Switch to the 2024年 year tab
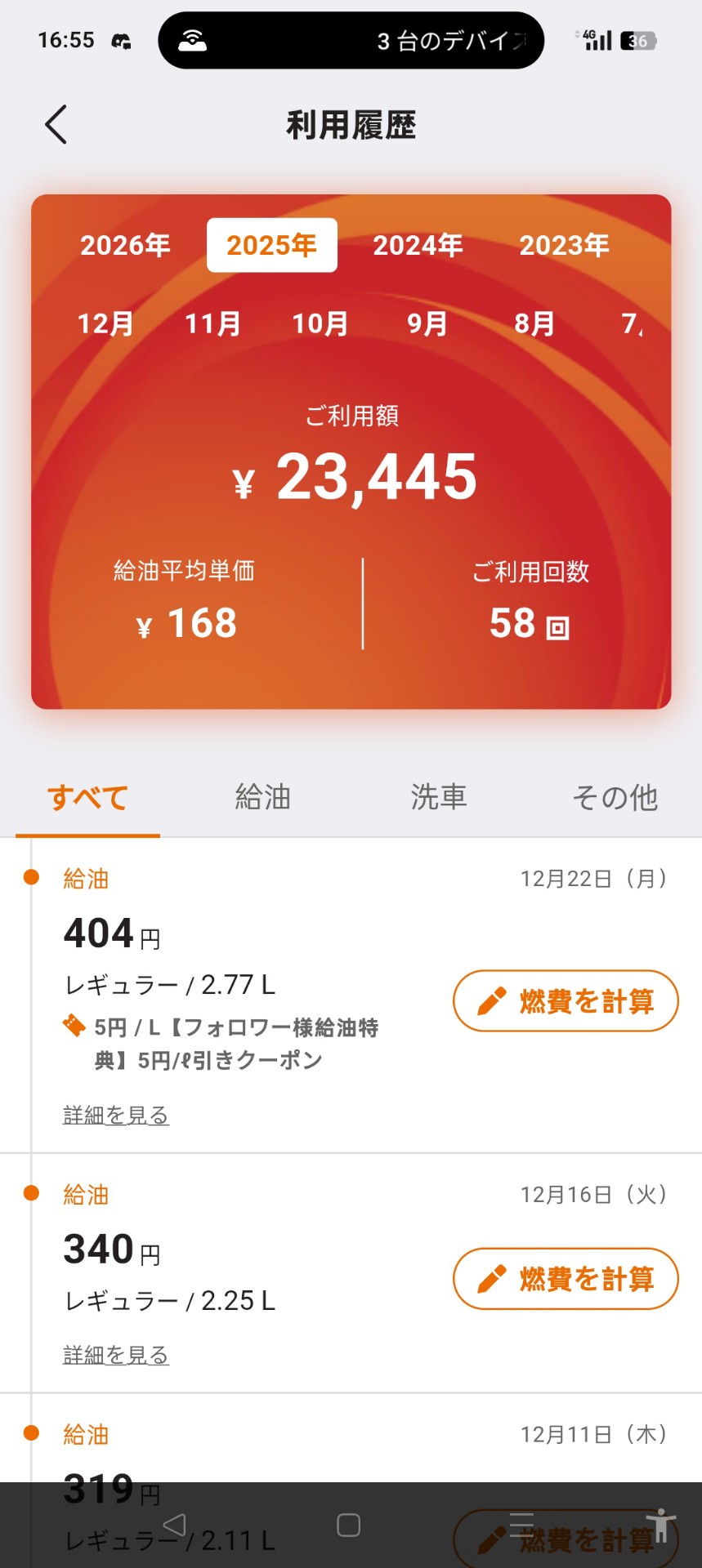Viewport: 702px width, 1568px height. tap(418, 245)
